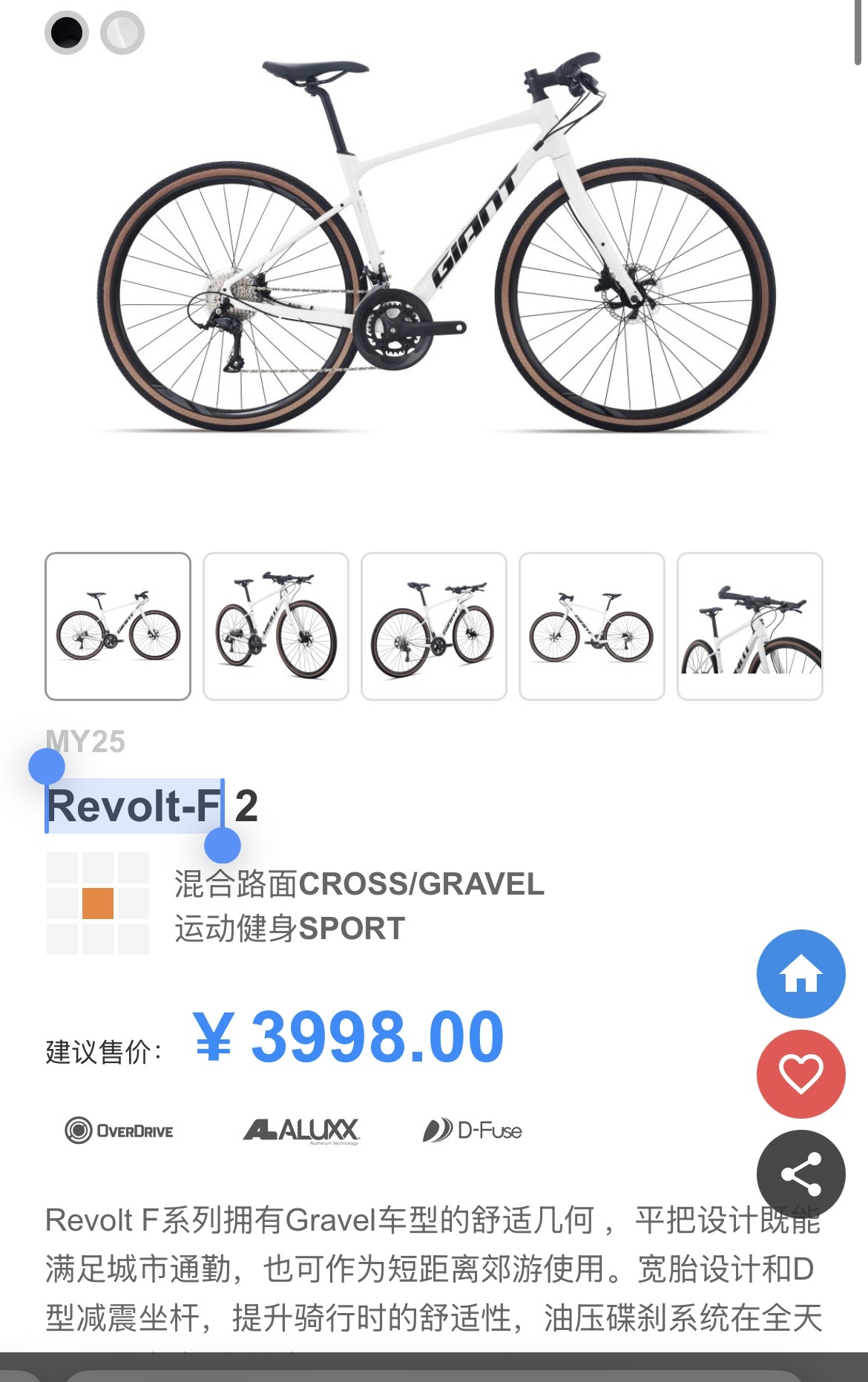Screen dimensions: 868x1382
Task: Select the black color swatch
Action: click(67, 33)
